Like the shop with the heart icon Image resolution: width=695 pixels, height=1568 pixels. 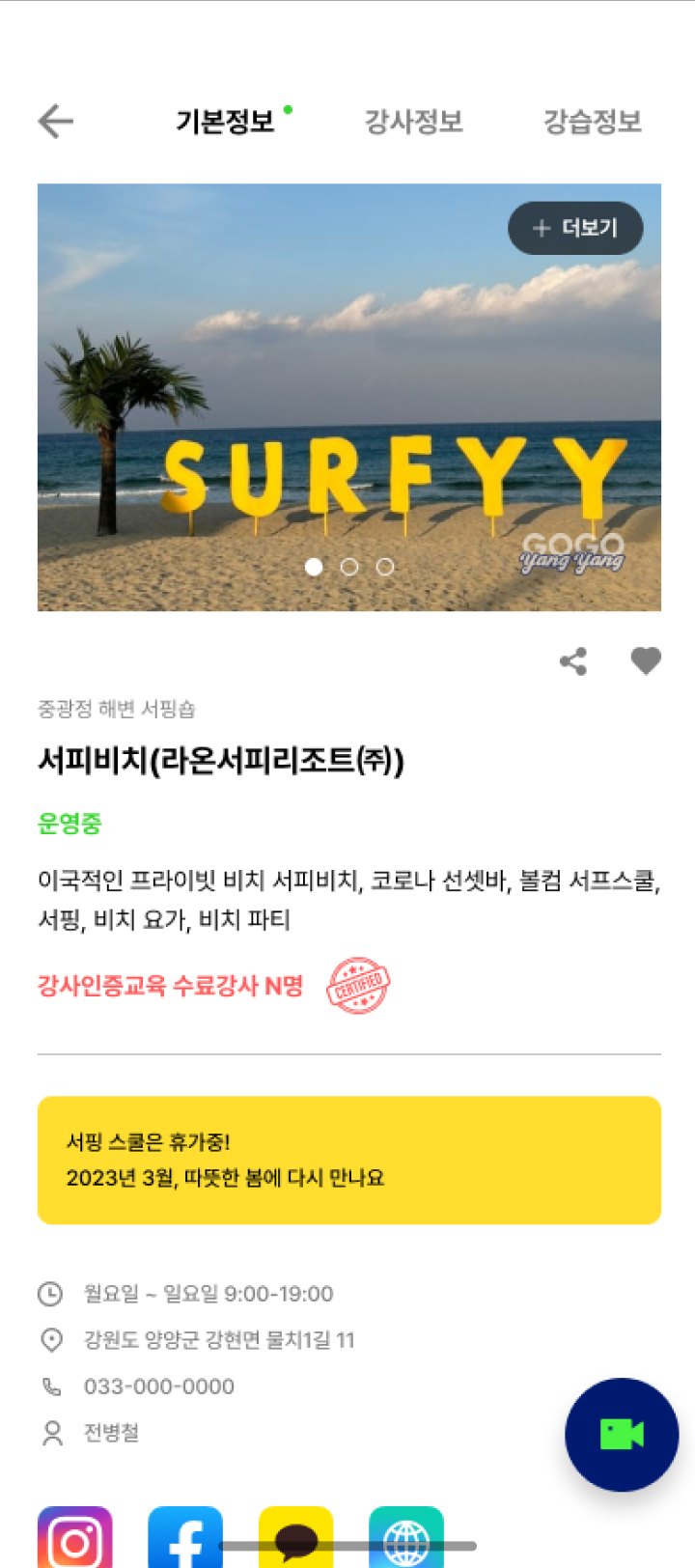point(646,661)
